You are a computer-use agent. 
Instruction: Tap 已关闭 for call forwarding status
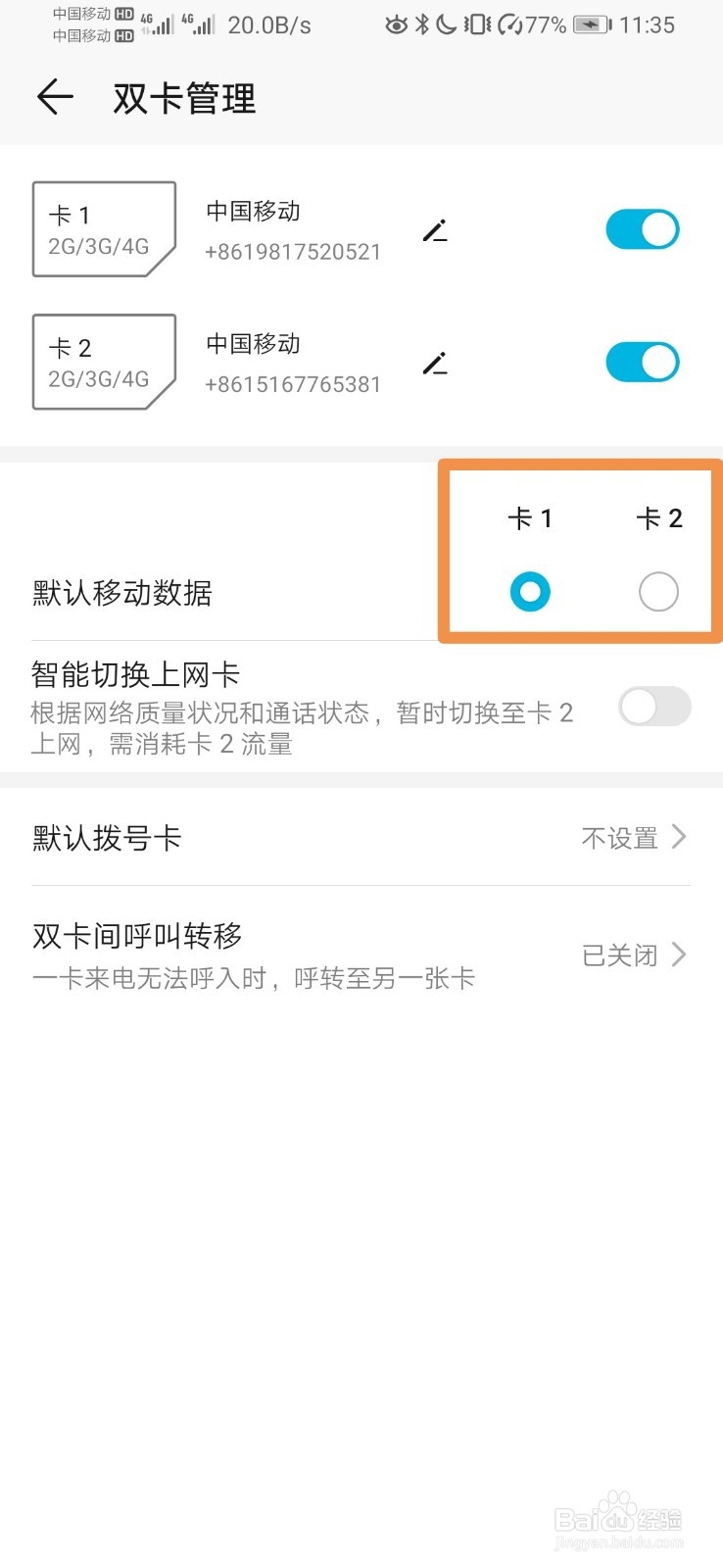618,955
